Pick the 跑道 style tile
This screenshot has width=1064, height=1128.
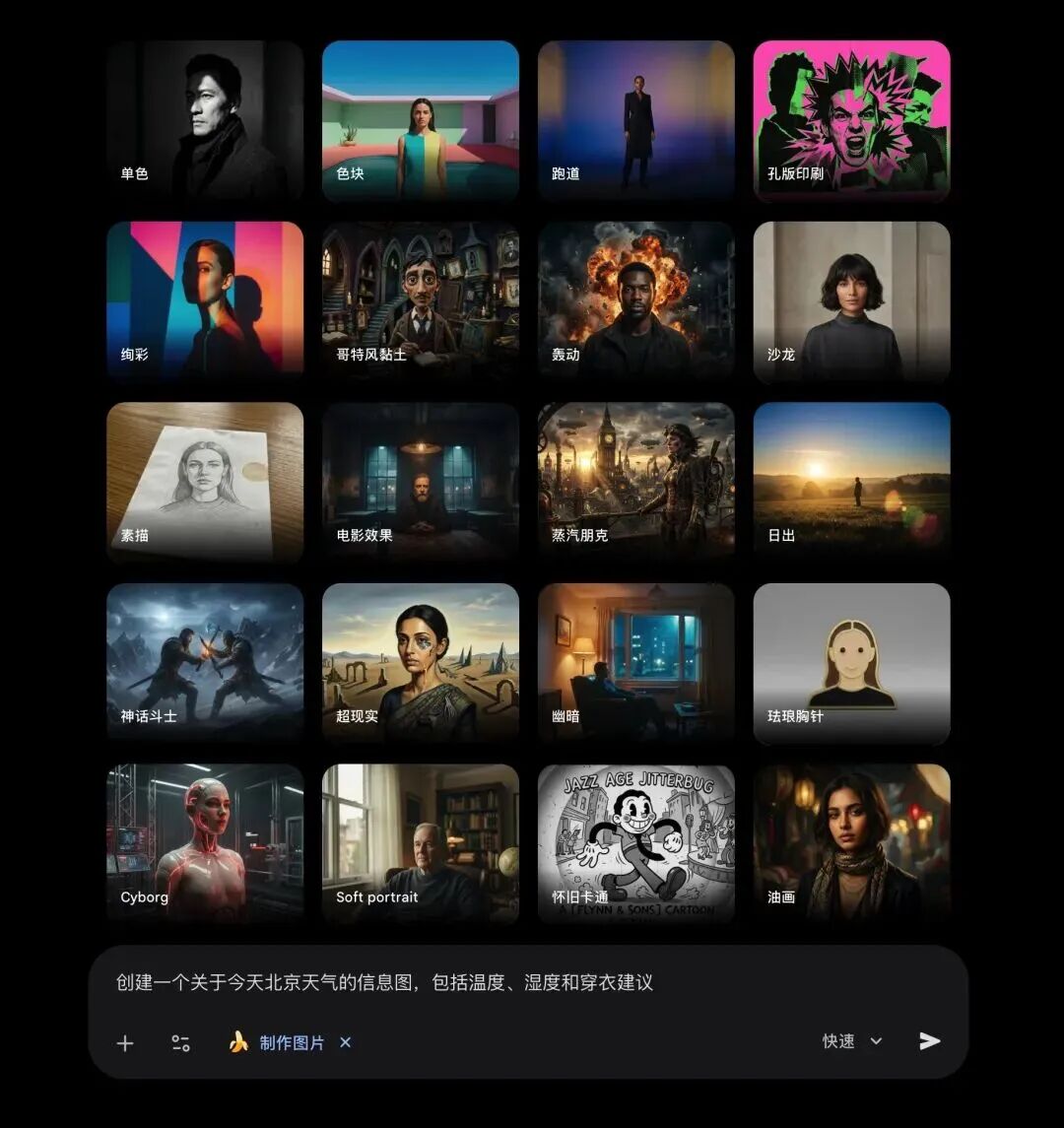coord(635,120)
